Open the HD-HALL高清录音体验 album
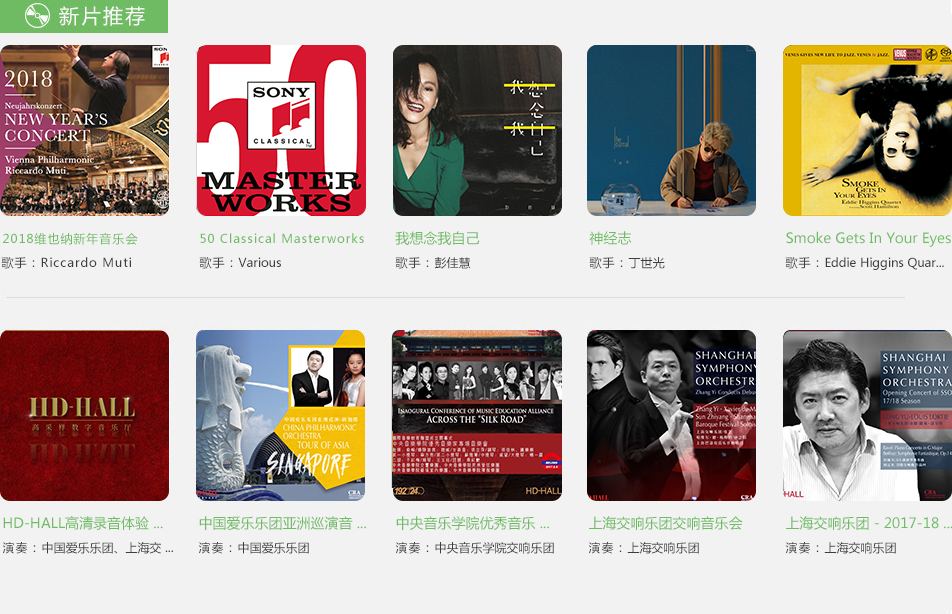 click(x=84, y=415)
